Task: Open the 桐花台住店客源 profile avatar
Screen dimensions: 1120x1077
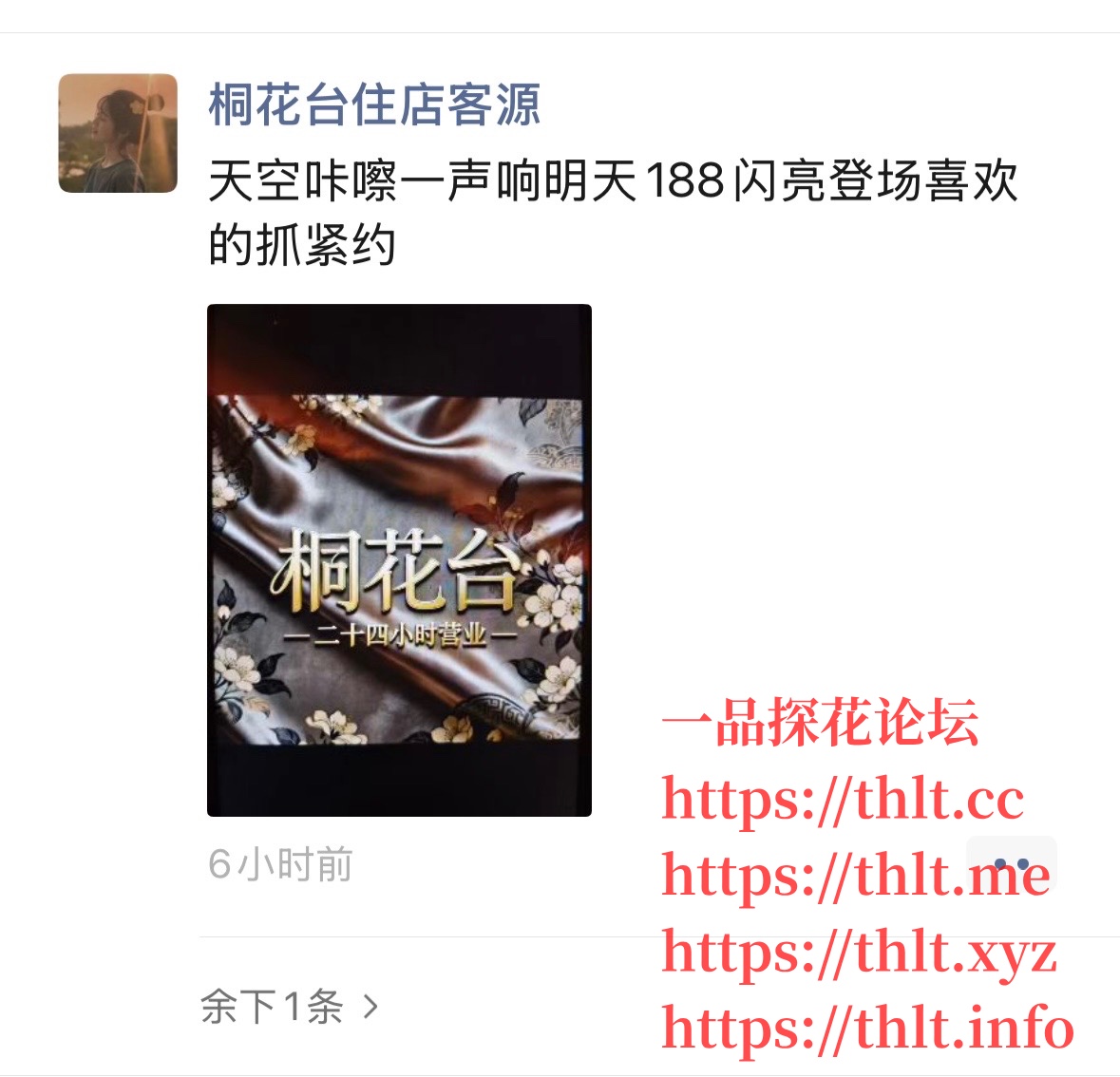Action: tap(118, 133)
